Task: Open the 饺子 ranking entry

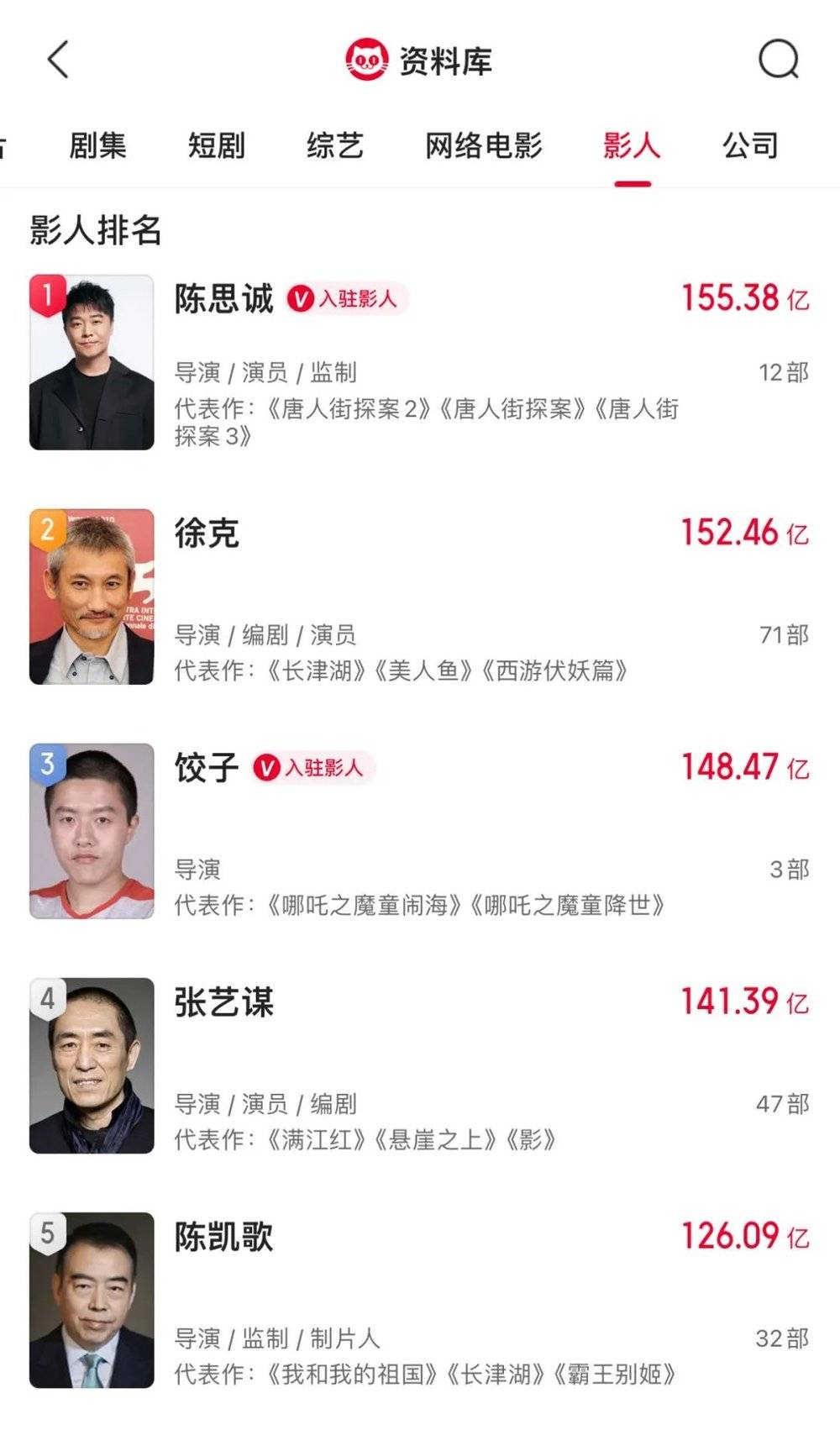Action: pyautogui.click(x=207, y=768)
